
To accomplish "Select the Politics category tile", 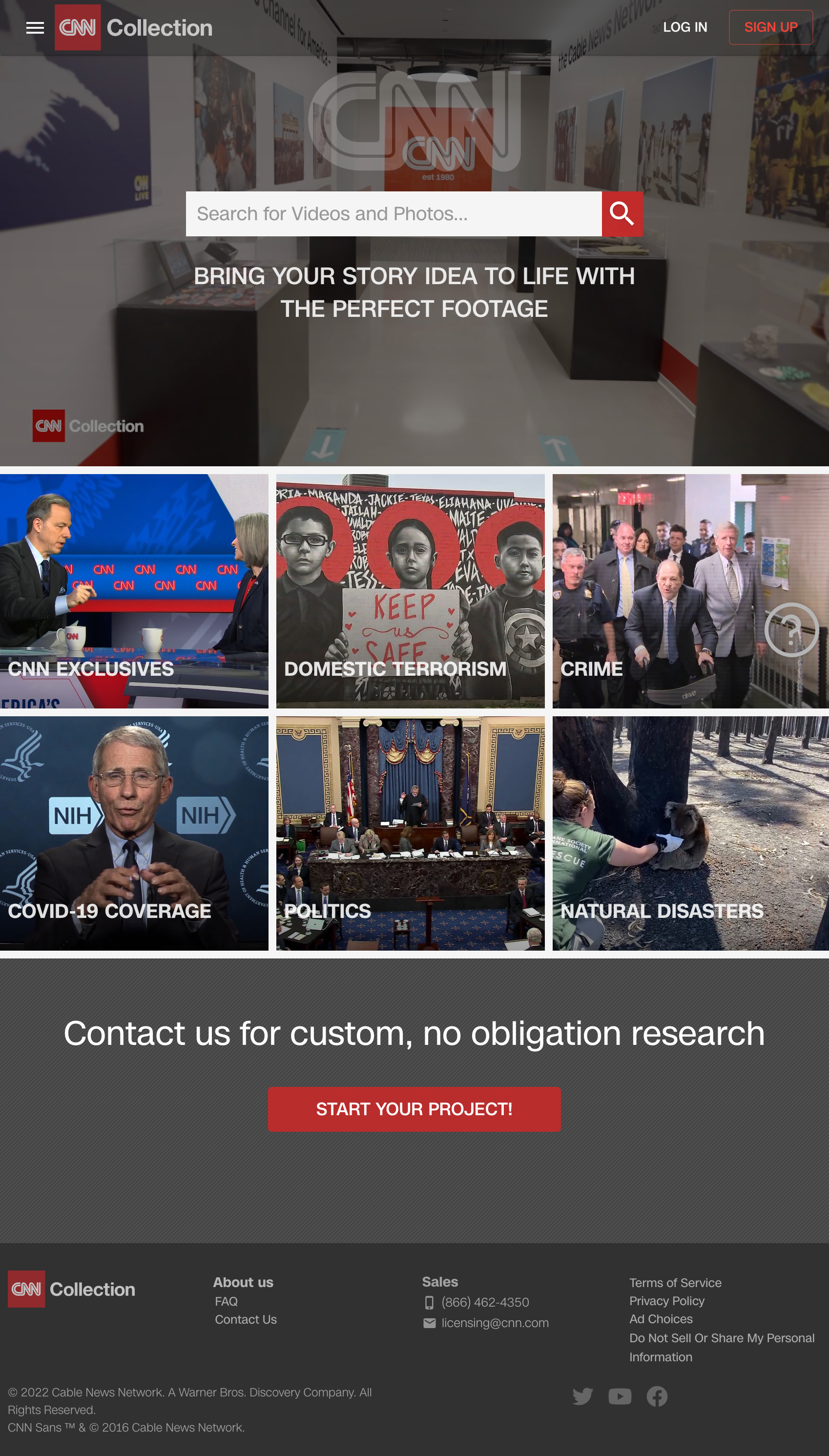I will point(410,832).
